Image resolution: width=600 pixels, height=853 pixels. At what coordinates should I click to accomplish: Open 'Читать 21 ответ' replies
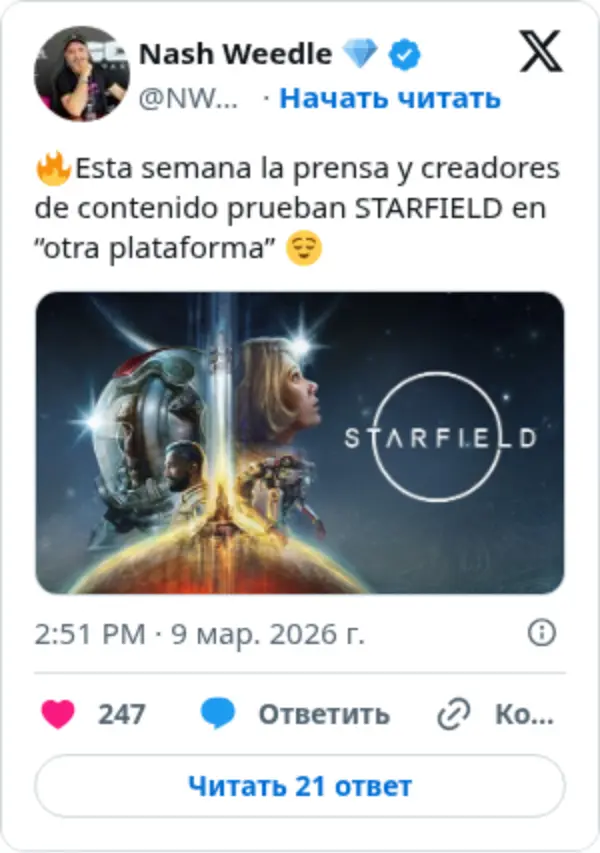(x=299, y=786)
